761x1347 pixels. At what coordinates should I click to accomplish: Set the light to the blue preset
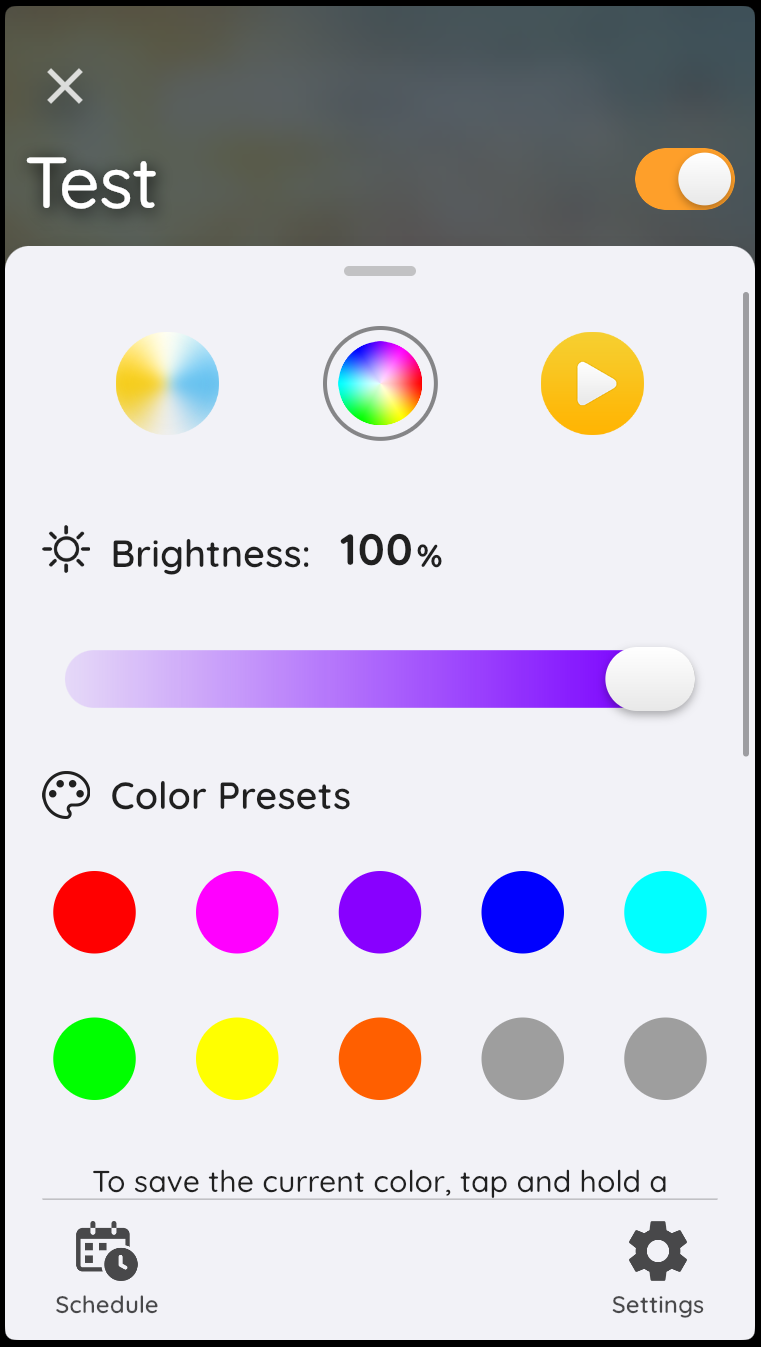click(522, 912)
